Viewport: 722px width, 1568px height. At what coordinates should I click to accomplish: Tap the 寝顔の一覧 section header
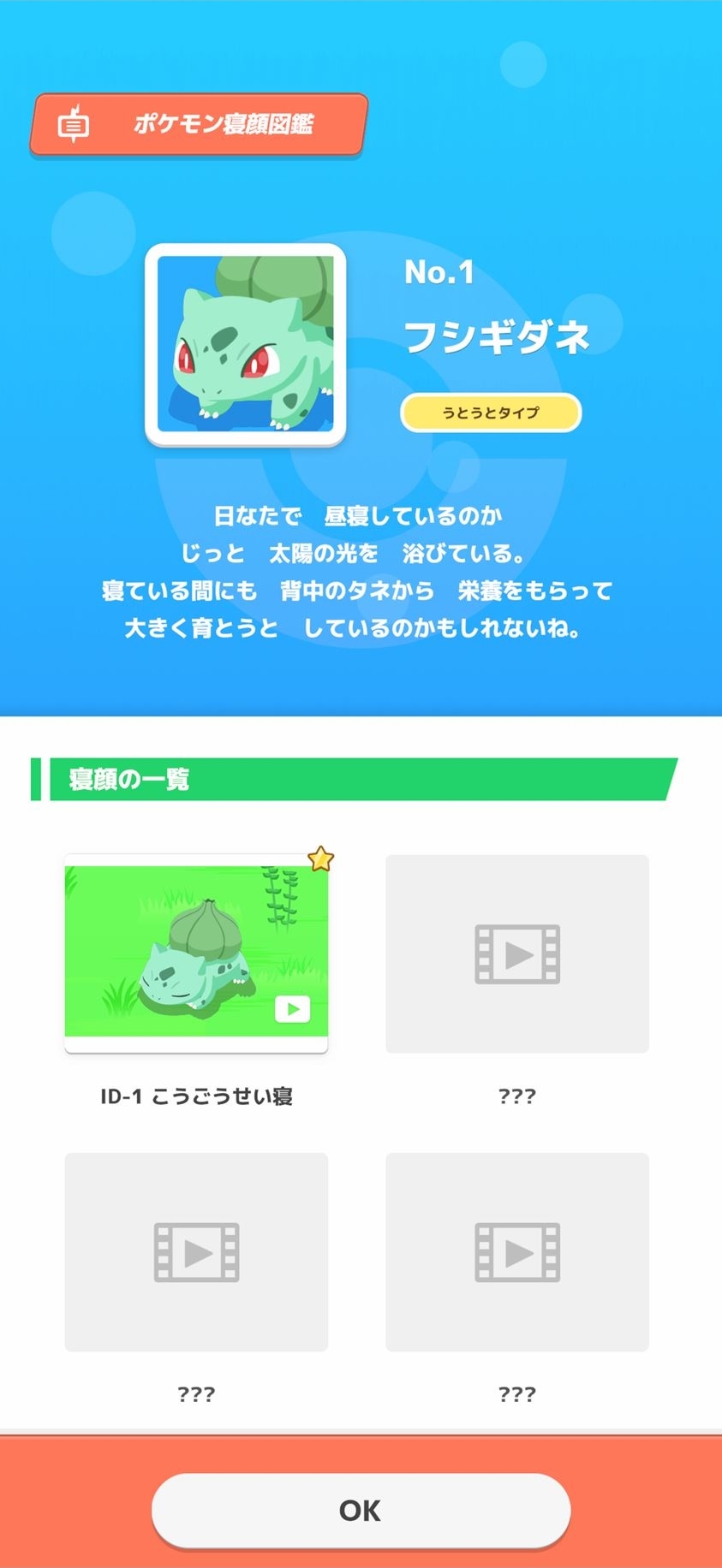pos(127,780)
